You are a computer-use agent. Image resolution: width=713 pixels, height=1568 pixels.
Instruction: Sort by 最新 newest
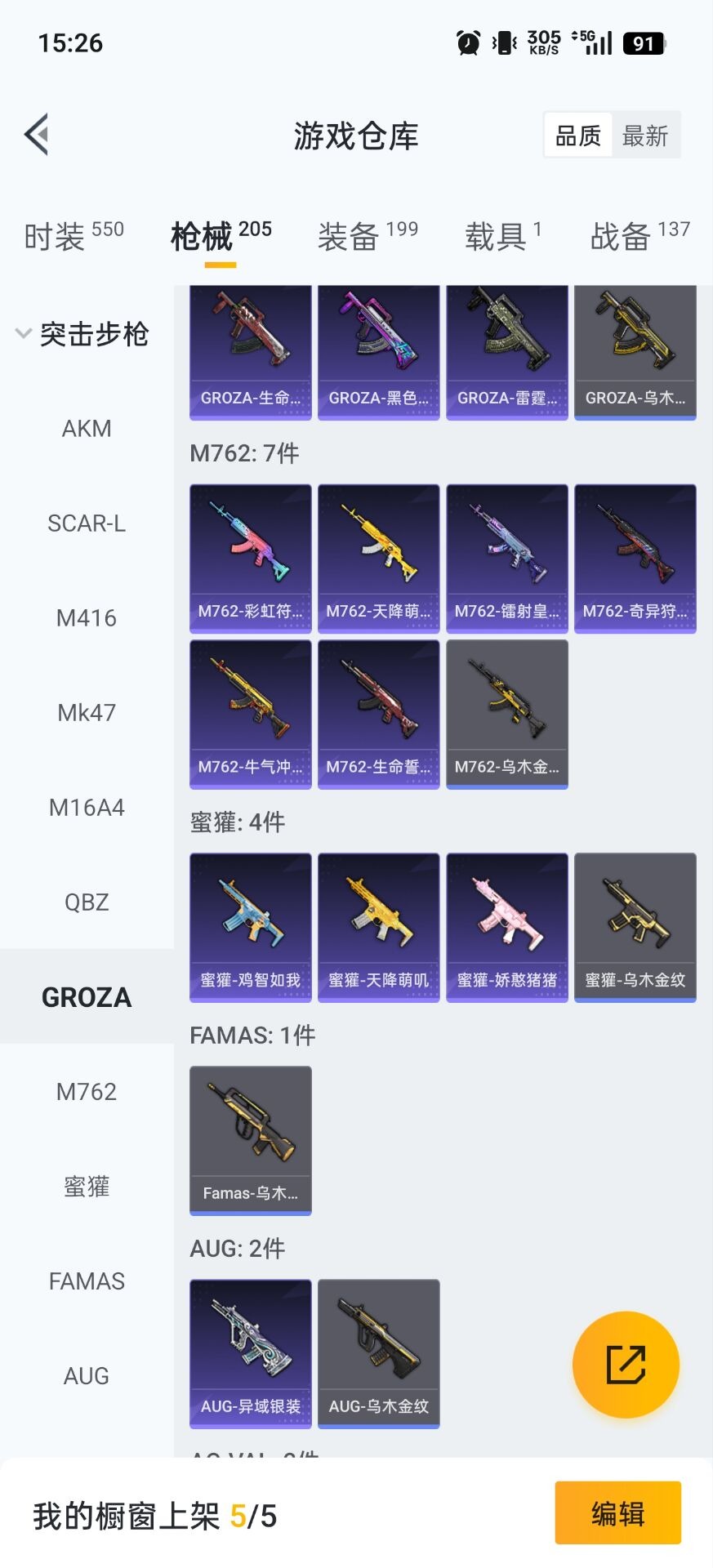[645, 136]
